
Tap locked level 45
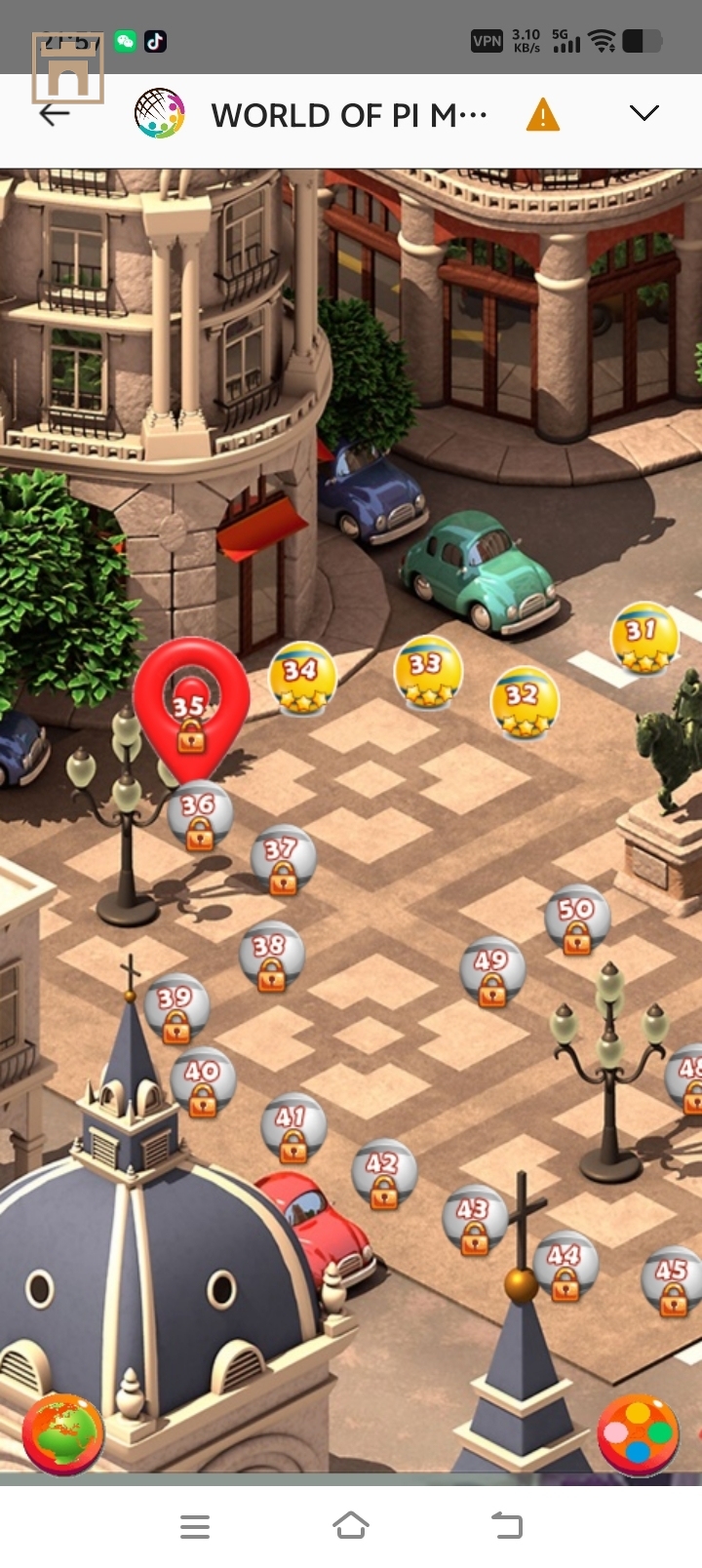click(673, 1281)
